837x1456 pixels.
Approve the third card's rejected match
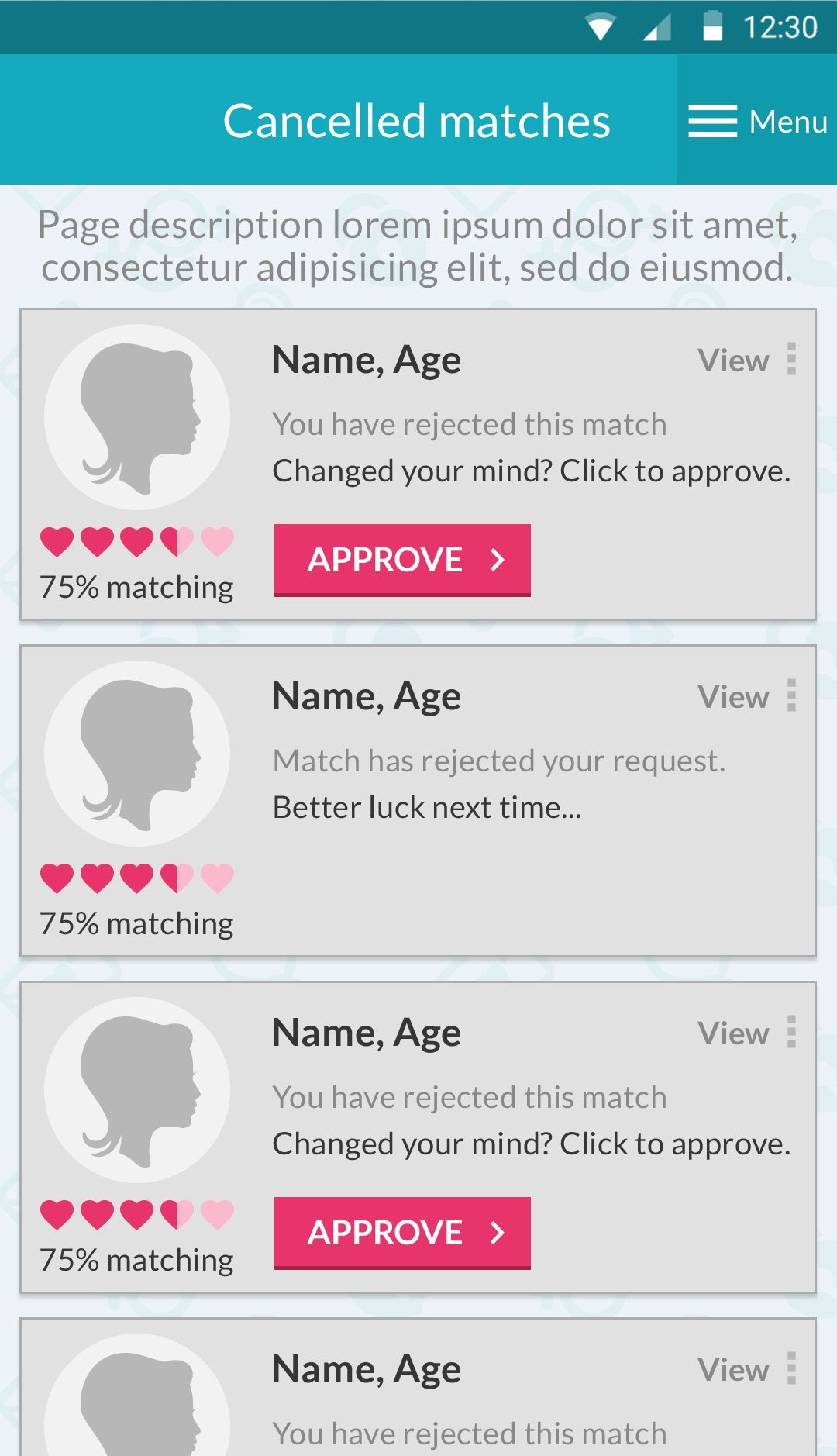(402, 1233)
